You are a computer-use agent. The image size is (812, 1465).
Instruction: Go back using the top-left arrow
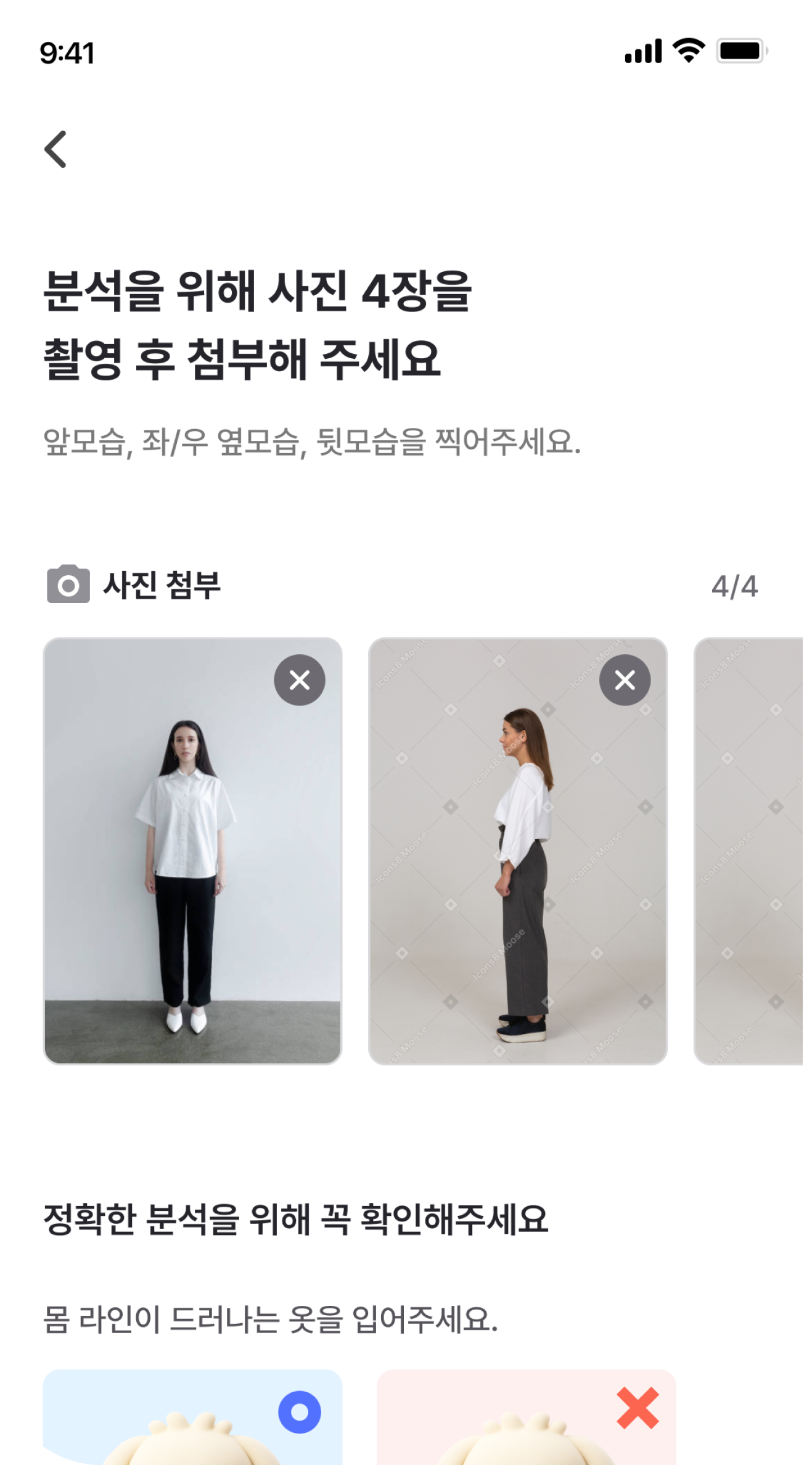(x=55, y=149)
